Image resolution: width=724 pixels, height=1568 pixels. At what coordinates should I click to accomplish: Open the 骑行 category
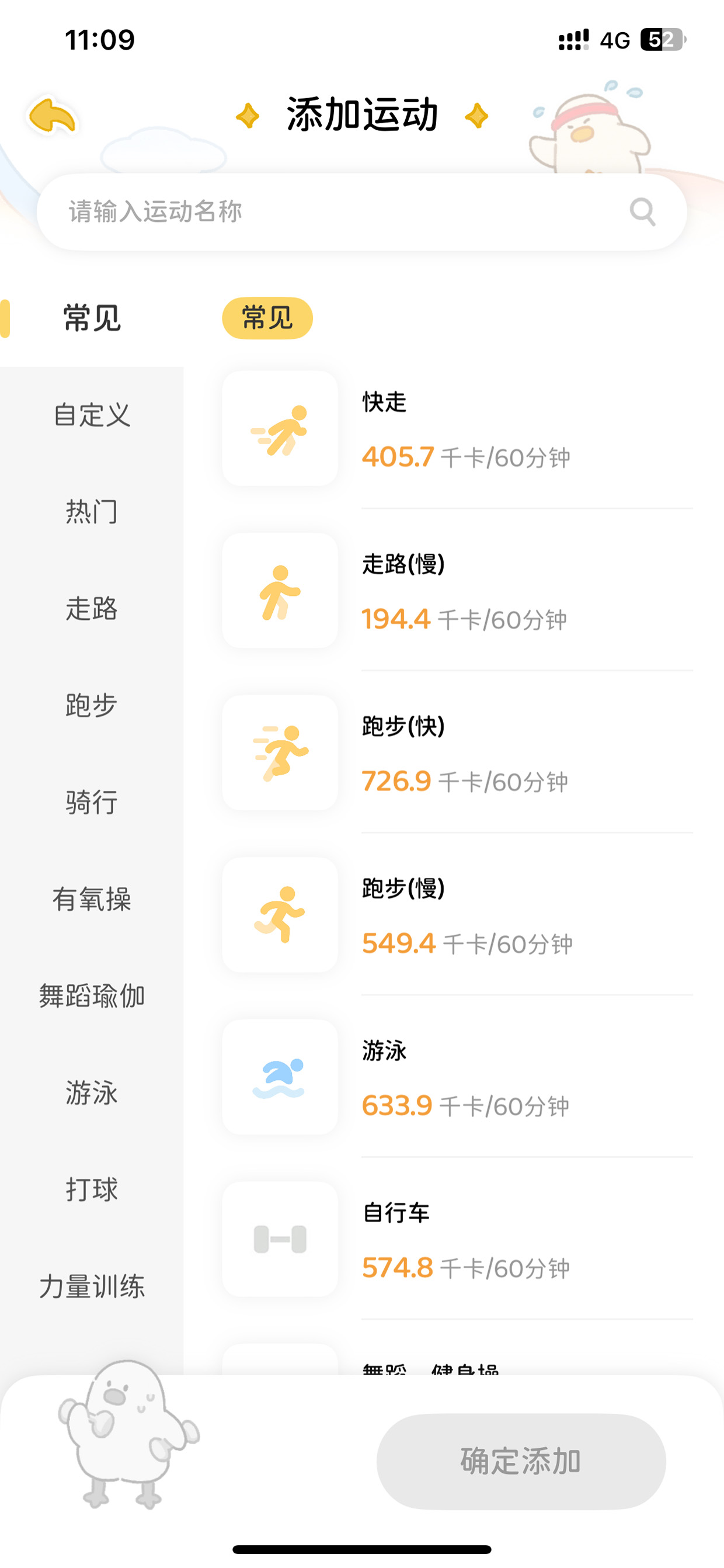click(92, 802)
